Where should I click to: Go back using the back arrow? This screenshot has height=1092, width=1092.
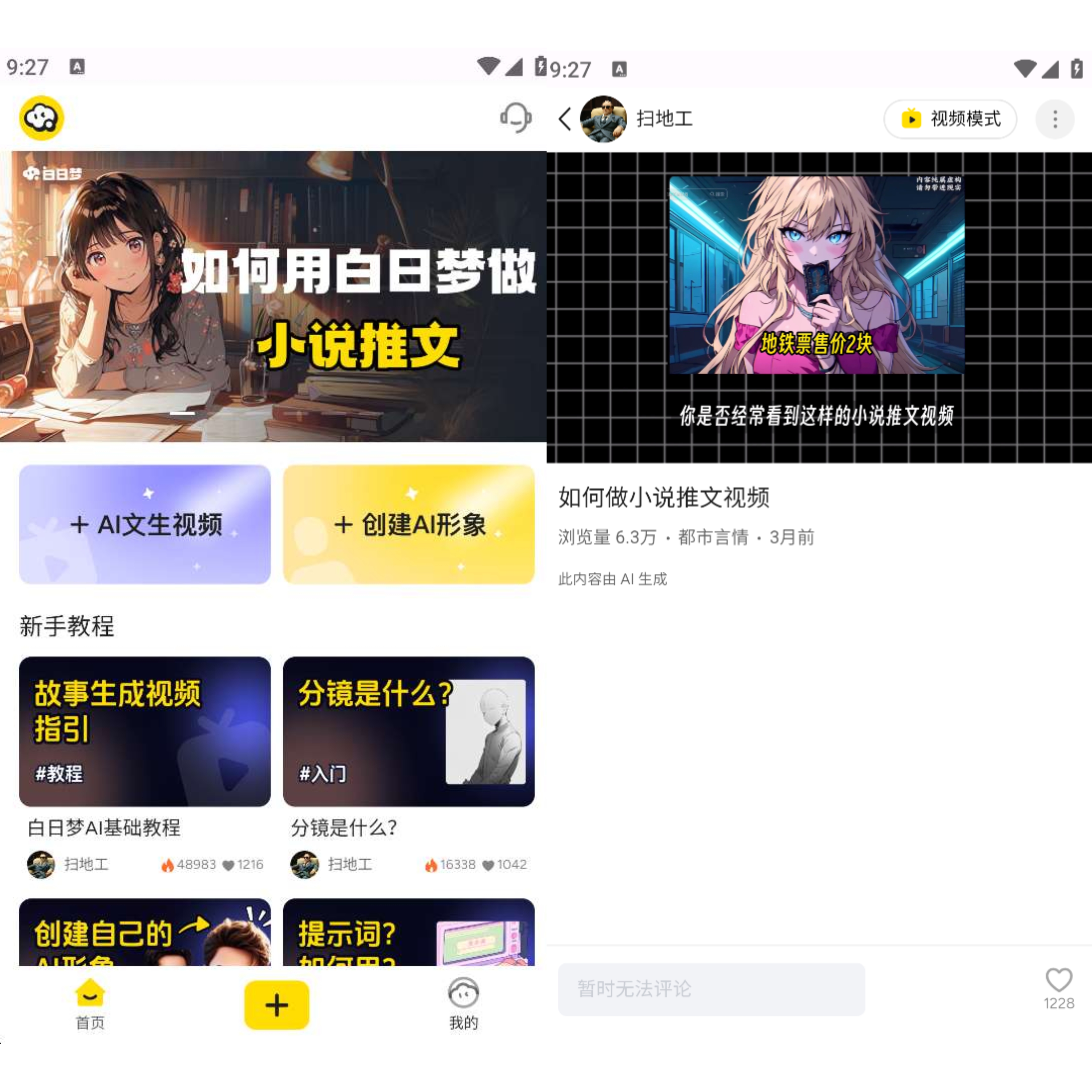pyautogui.click(x=565, y=119)
